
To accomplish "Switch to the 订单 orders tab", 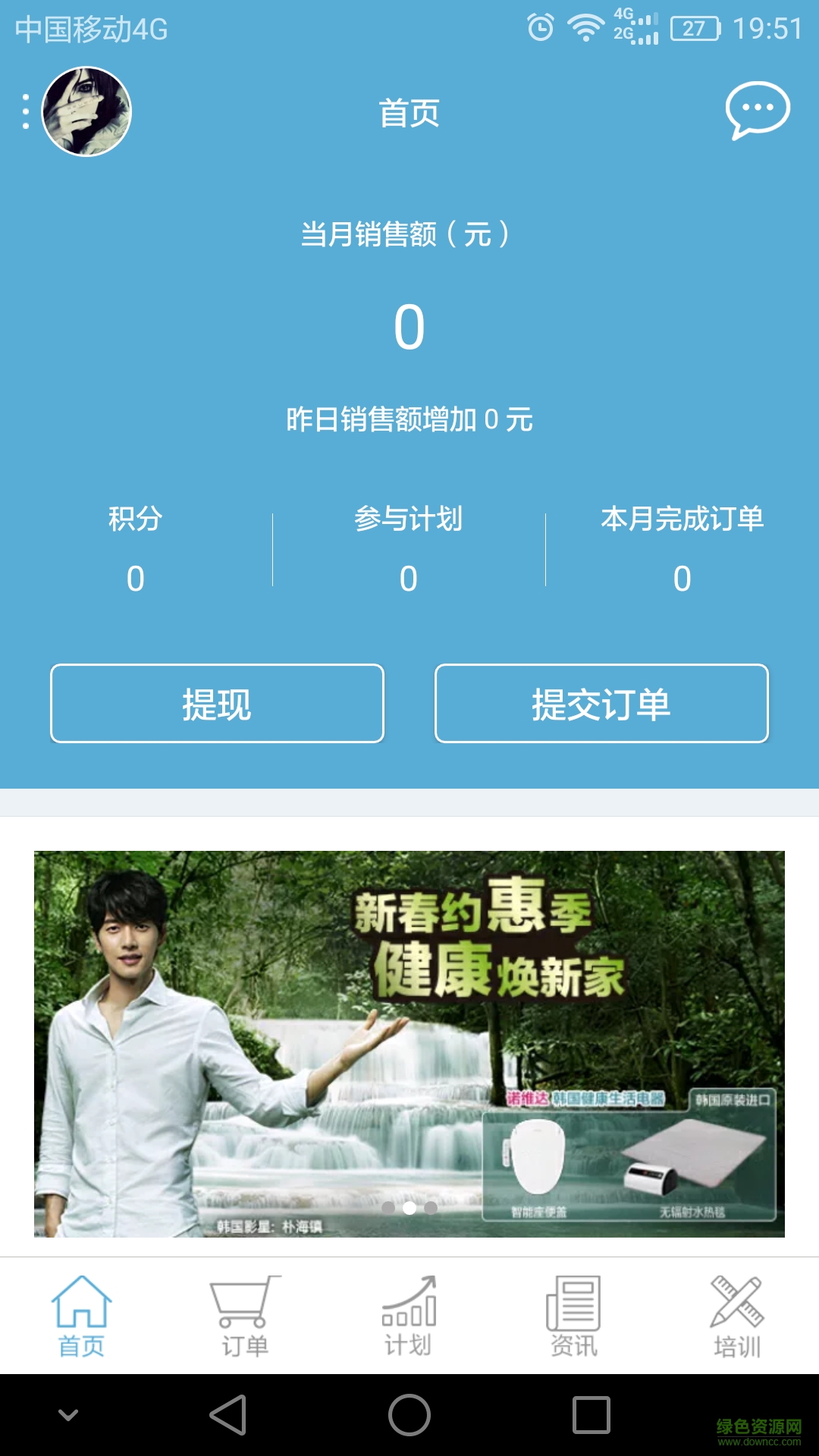I will pos(245,1316).
